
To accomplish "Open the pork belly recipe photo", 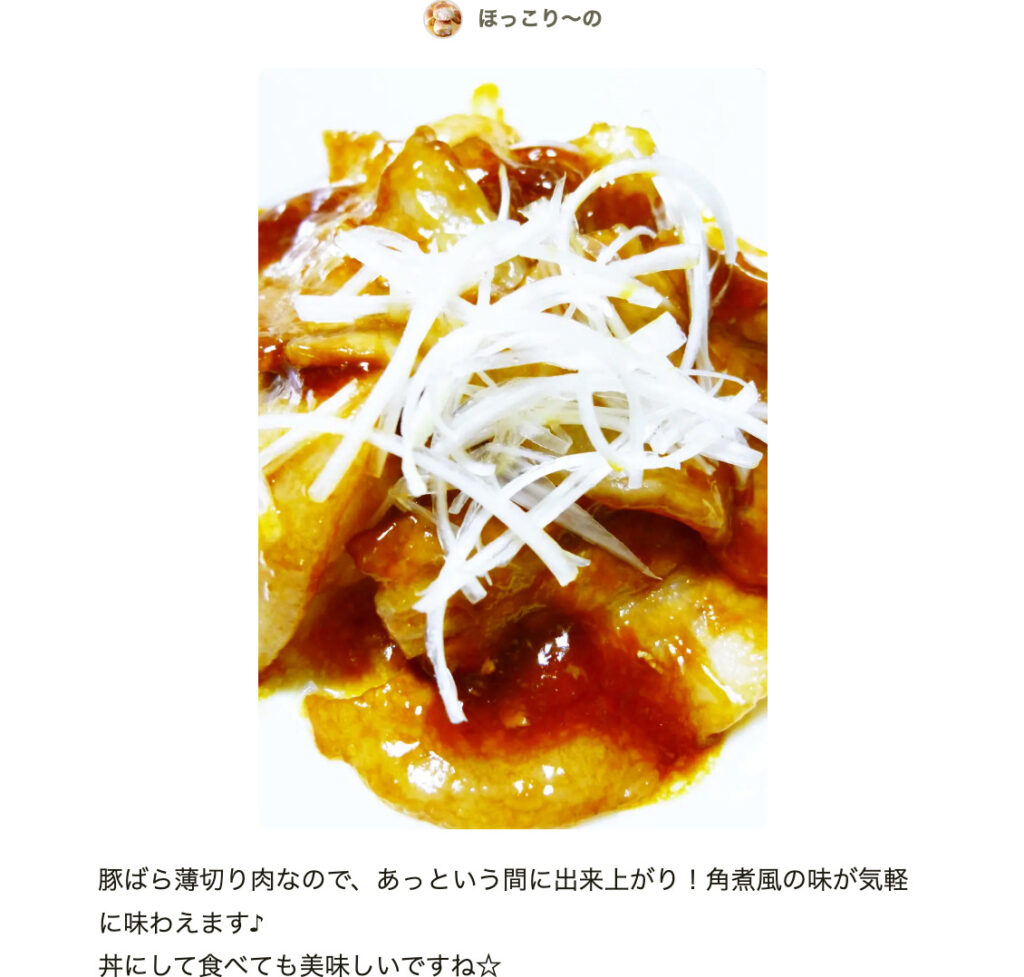I will click(x=512, y=448).
